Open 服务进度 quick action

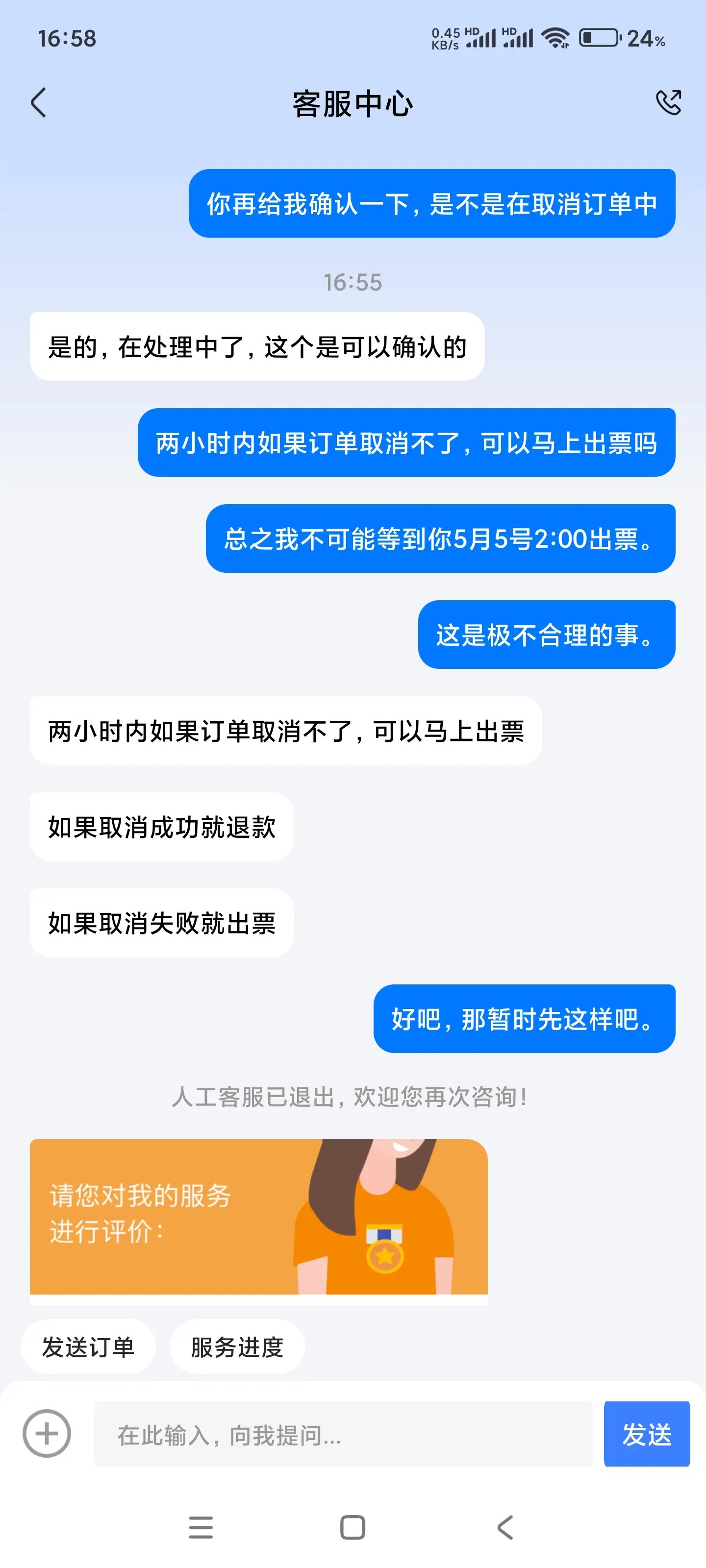237,1347
